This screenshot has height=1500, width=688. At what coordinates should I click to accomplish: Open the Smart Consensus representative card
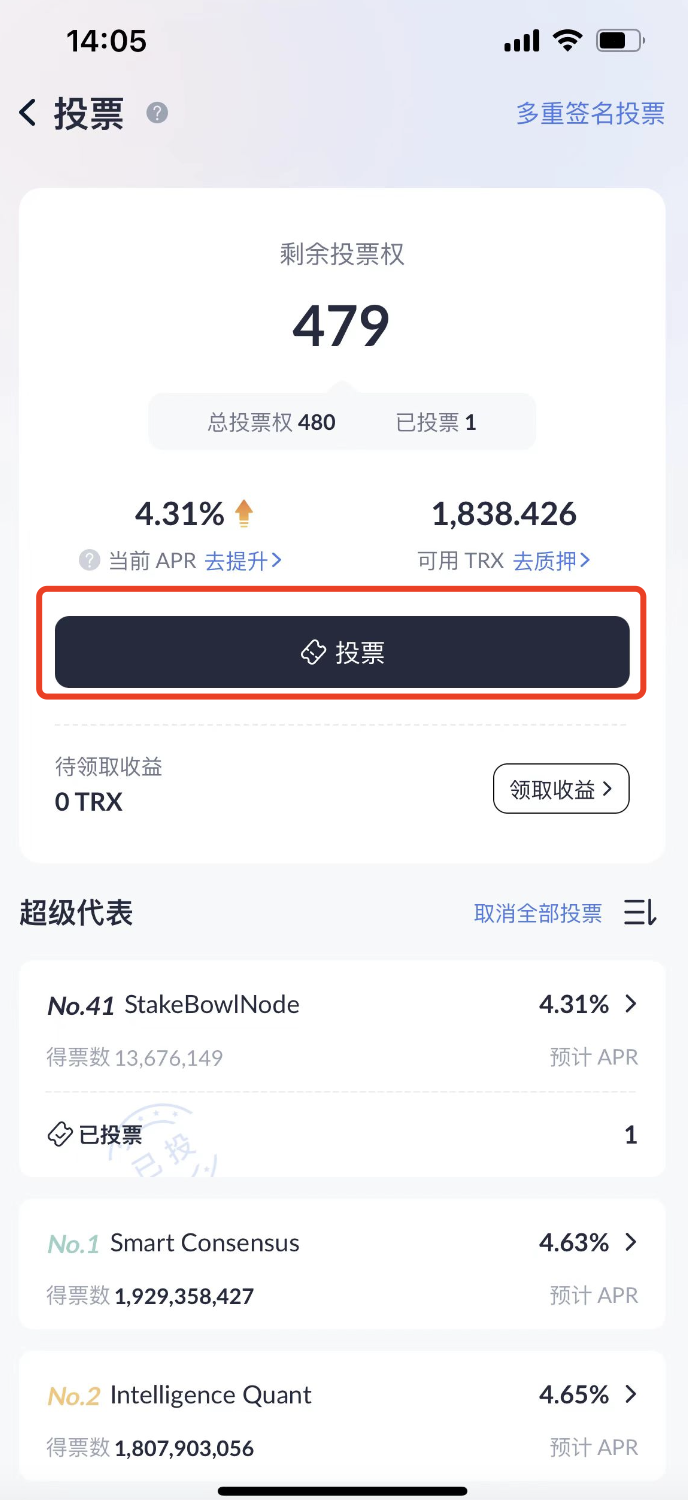pos(342,1265)
